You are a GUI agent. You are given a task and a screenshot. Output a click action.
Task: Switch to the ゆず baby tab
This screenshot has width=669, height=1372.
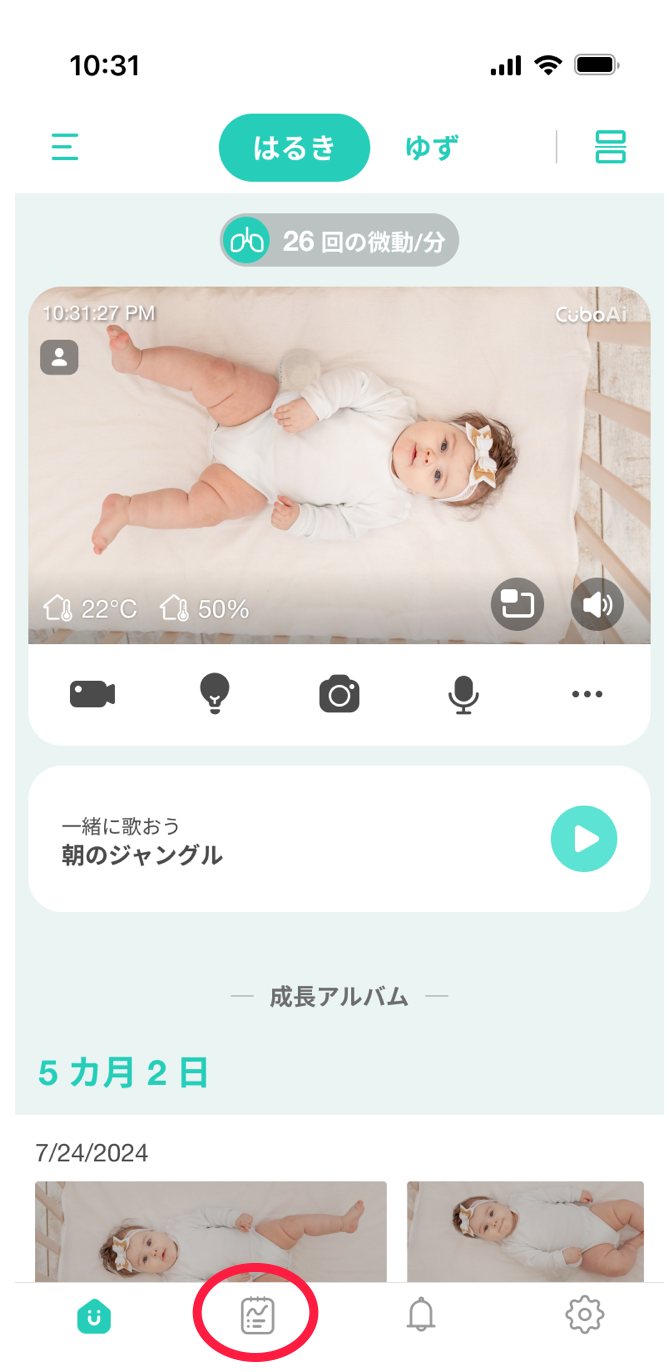click(432, 148)
